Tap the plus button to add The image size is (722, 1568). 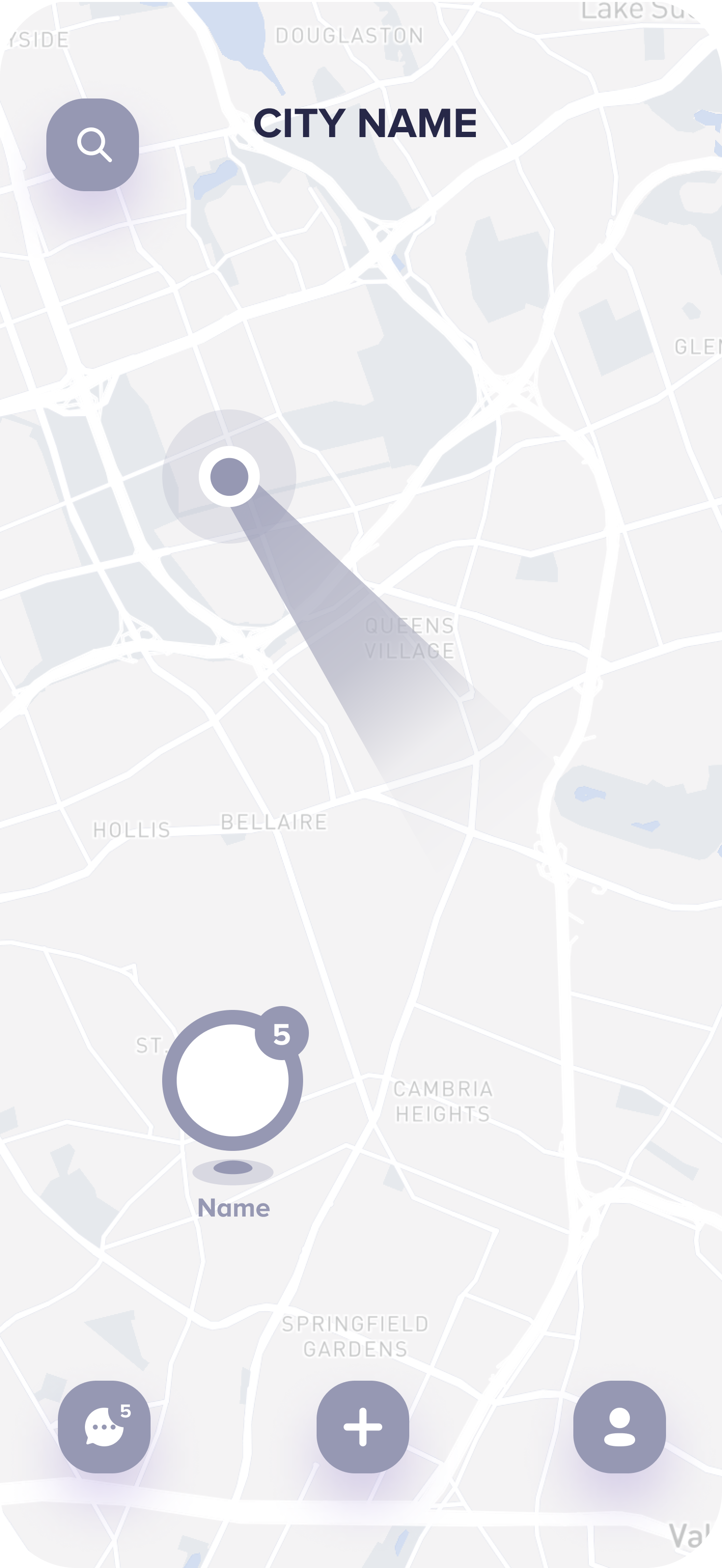[363, 1427]
